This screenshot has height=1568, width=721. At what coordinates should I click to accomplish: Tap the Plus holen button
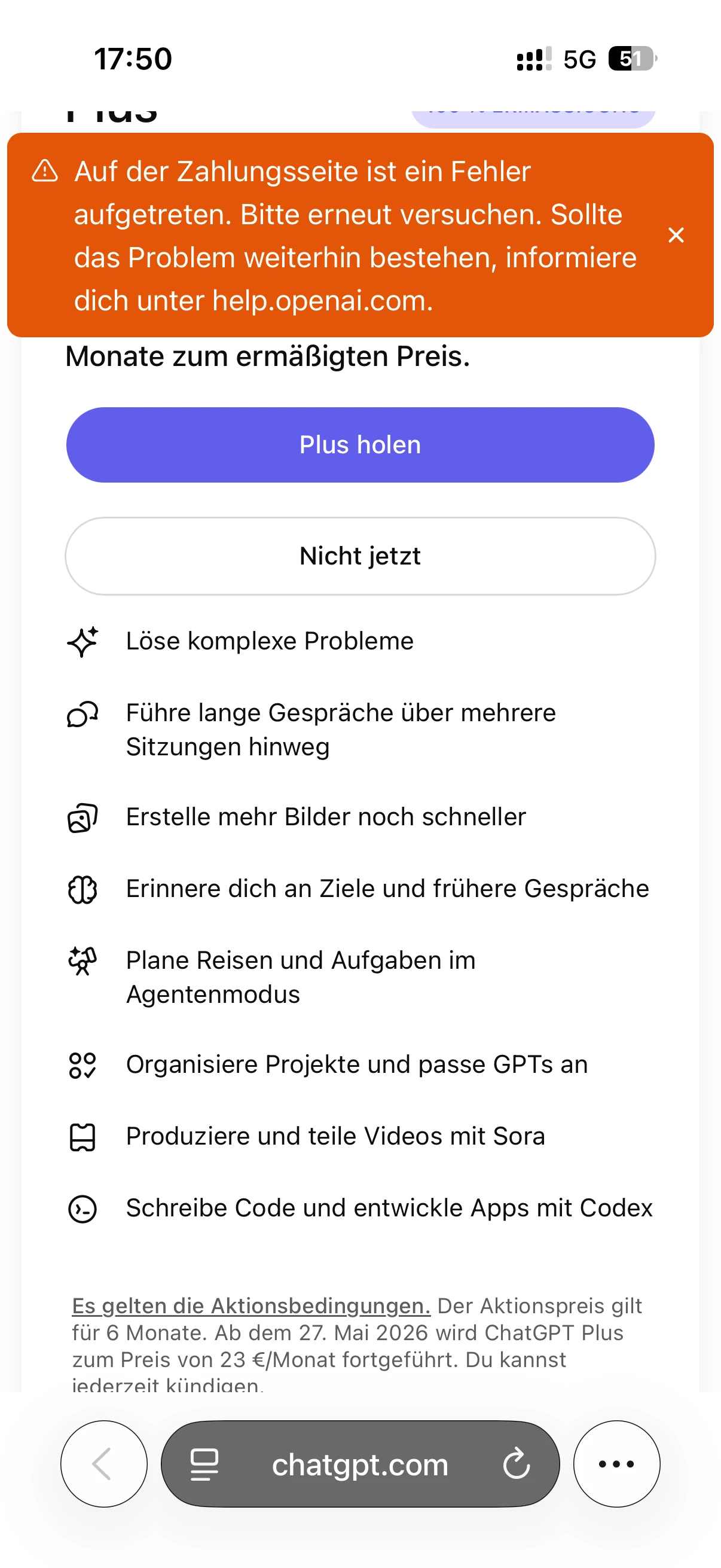[360, 445]
